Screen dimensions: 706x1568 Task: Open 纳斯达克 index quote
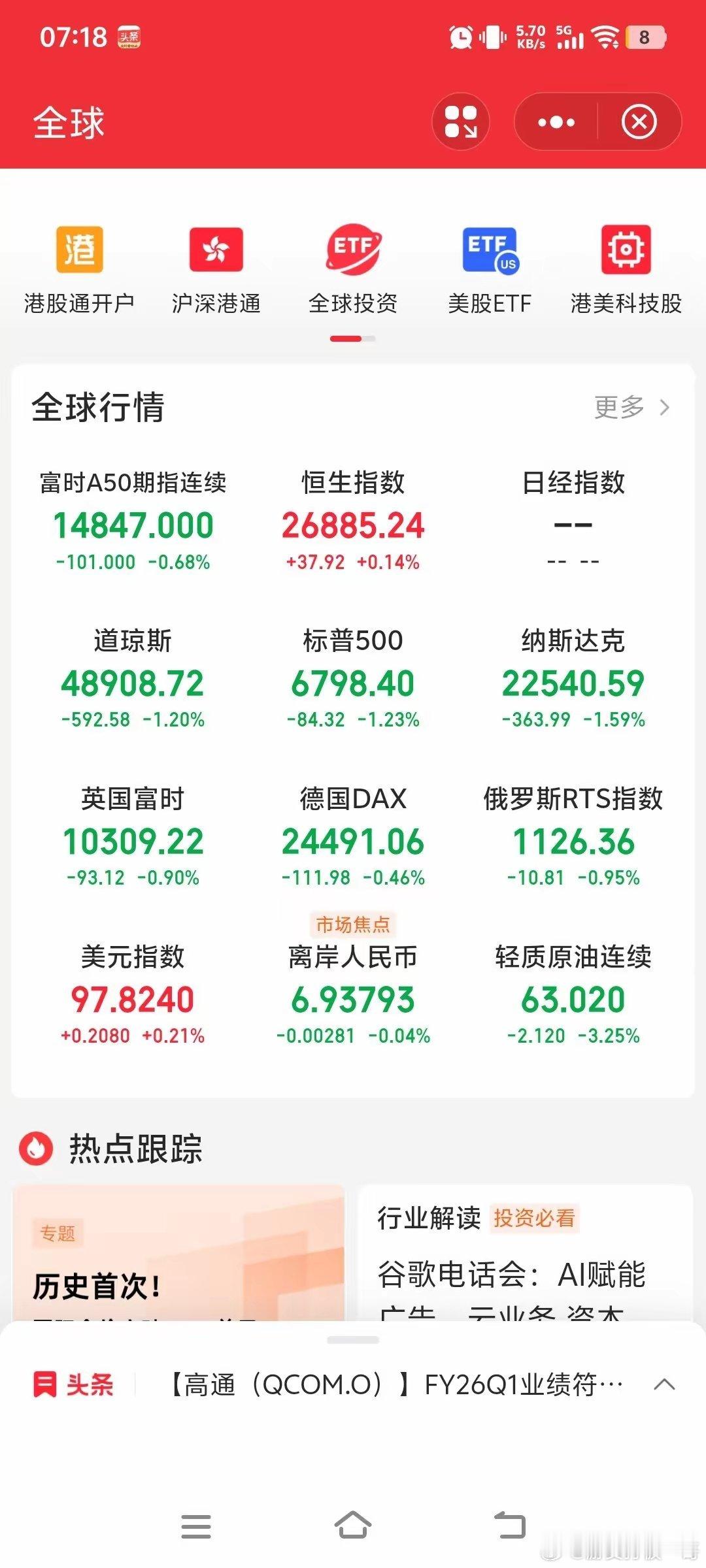pyautogui.click(x=573, y=679)
